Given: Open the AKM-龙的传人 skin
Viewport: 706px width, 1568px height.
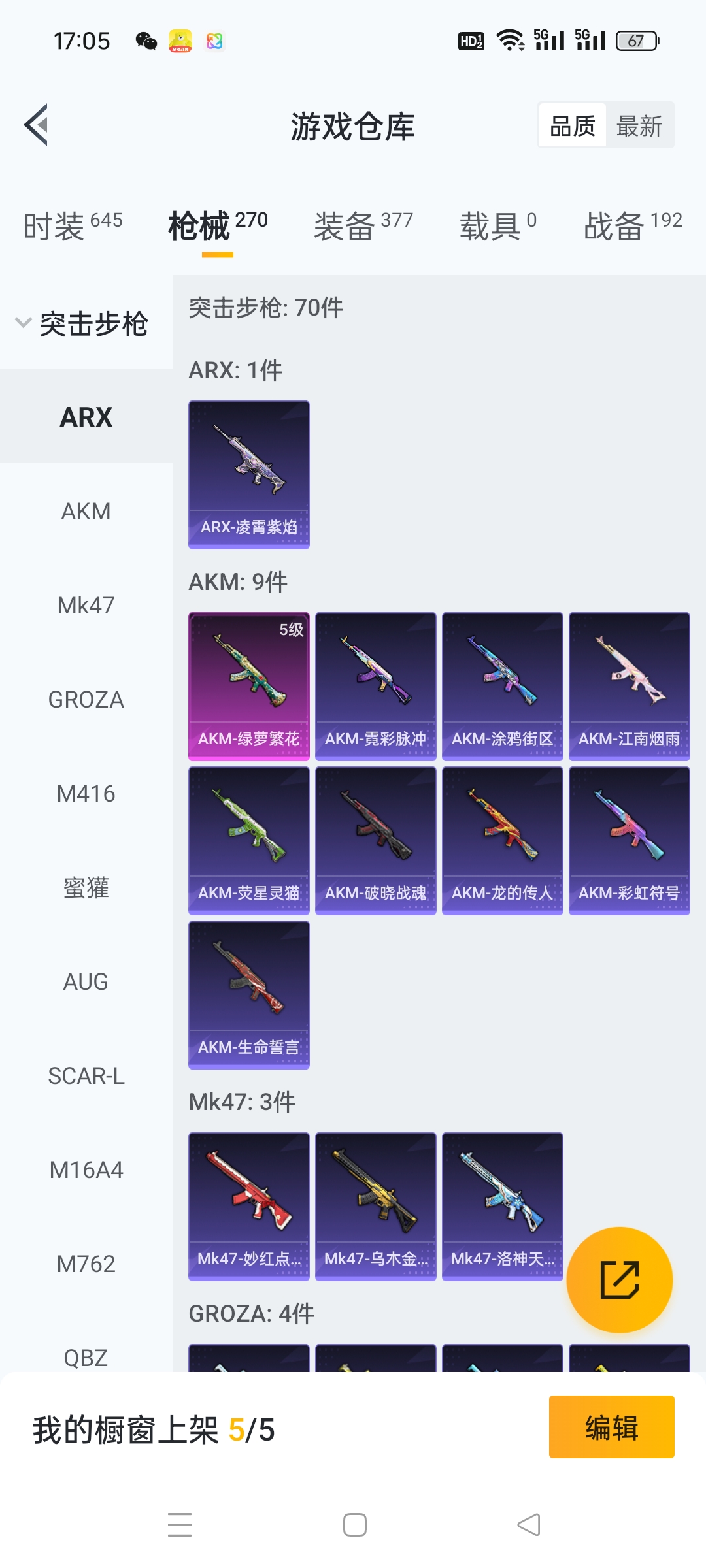Looking at the screenshot, I should tap(502, 841).
